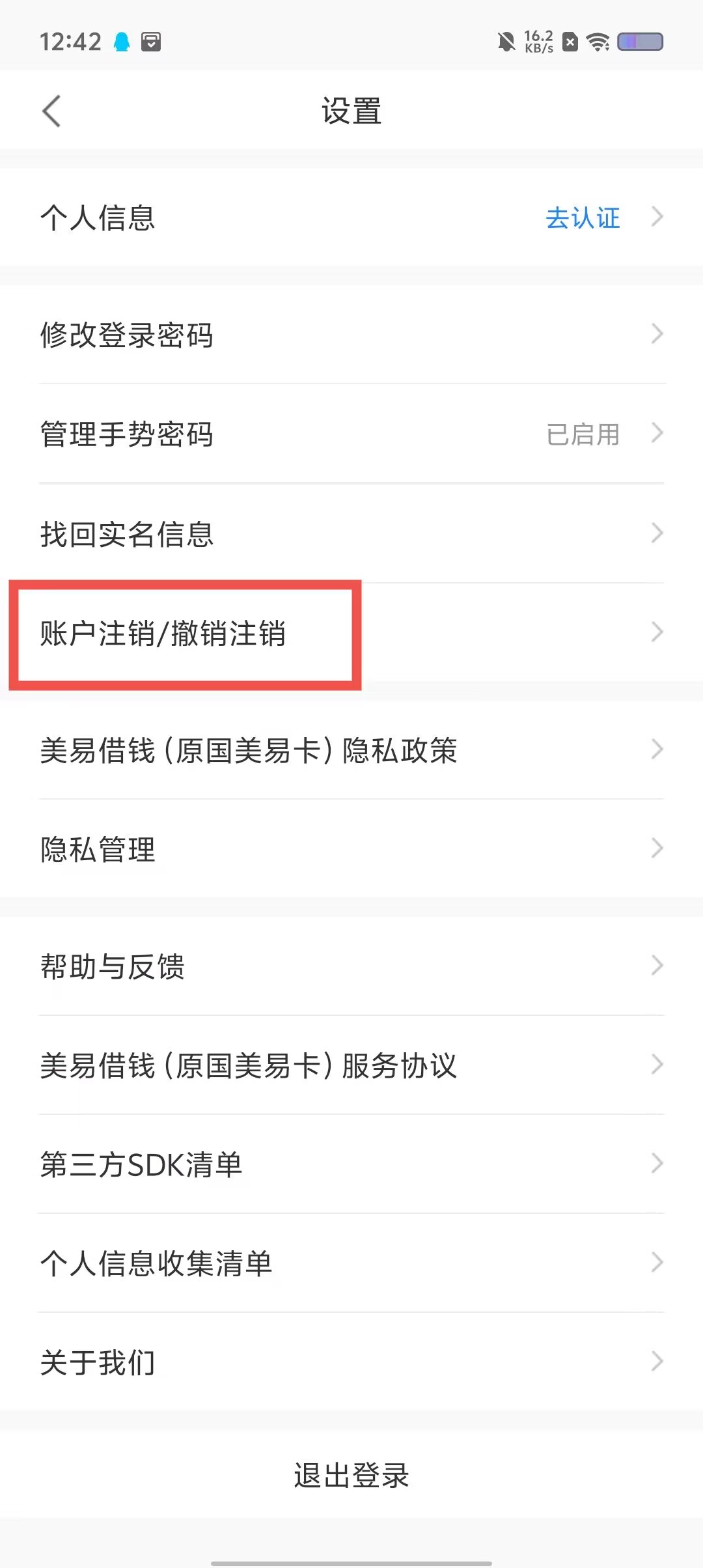Image resolution: width=703 pixels, height=1568 pixels.
Task: Open 账户注销/撤销注销 option
Action: [351, 633]
